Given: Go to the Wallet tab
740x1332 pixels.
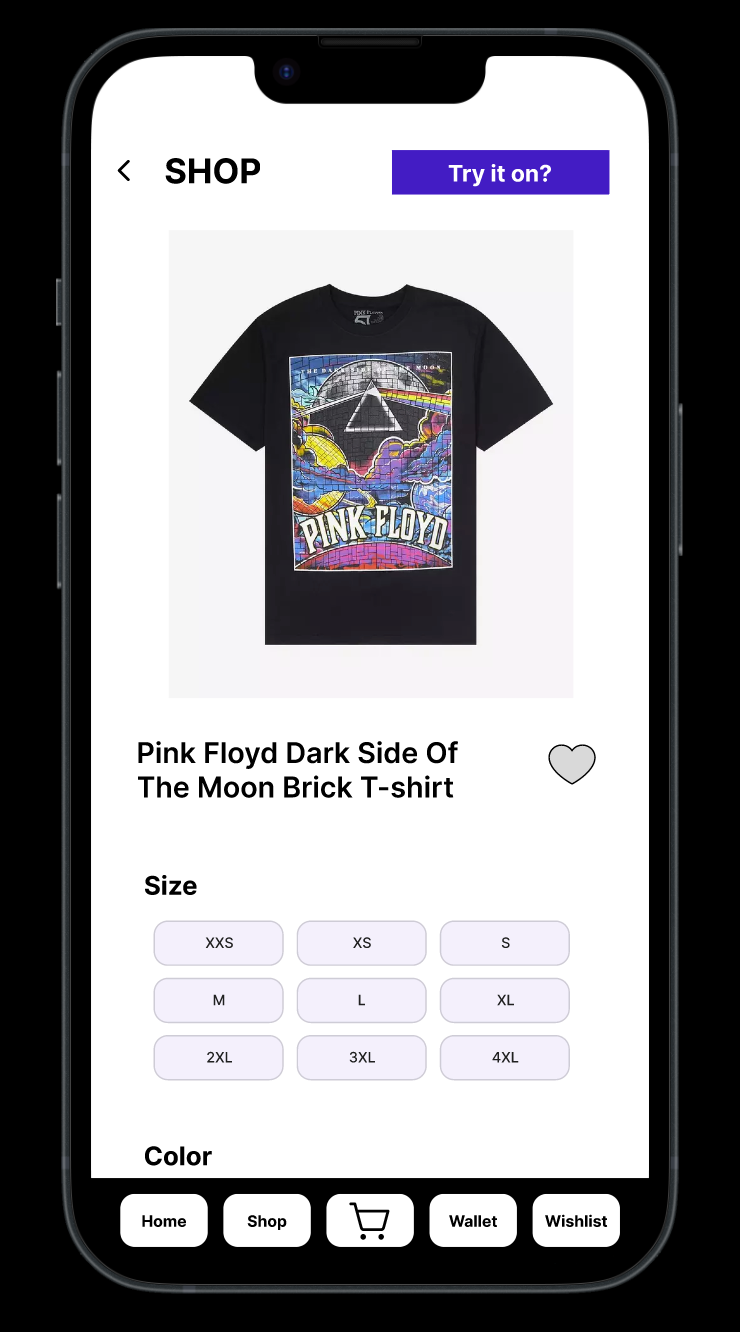Looking at the screenshot, I should coord(473,1220).
